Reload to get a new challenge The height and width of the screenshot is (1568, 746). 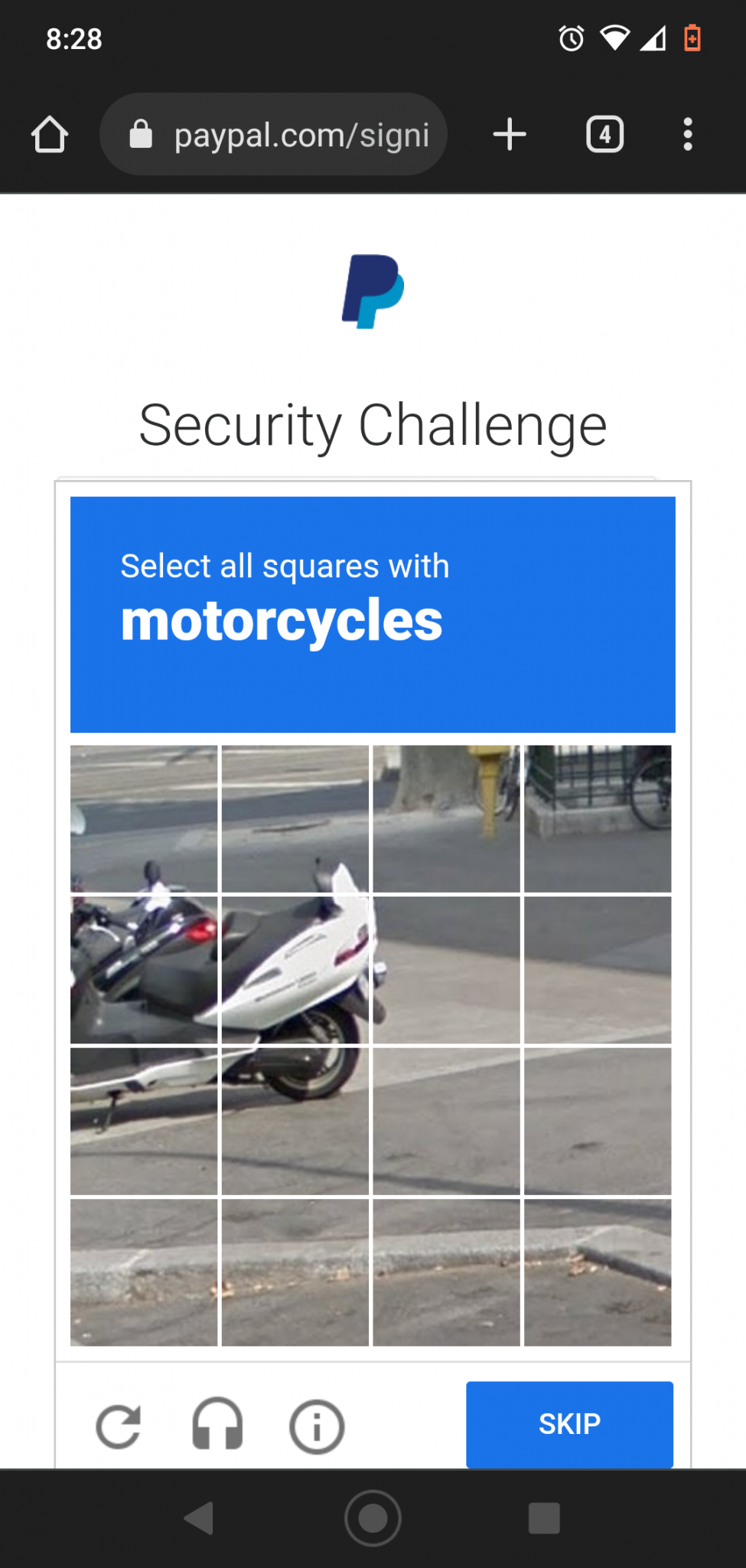pyautogui.click(x=119, y=1426)
